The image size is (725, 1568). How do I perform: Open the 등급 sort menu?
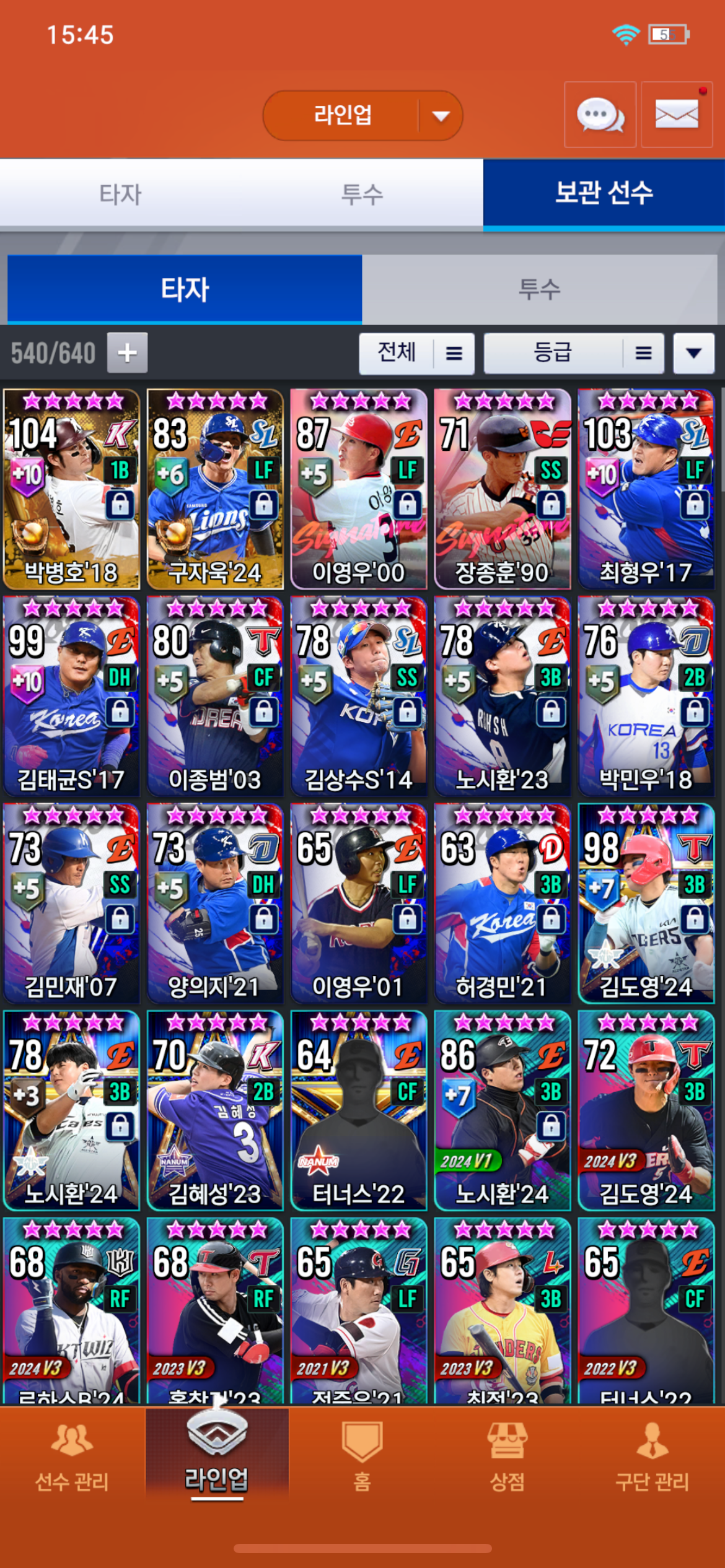(573, 353)
